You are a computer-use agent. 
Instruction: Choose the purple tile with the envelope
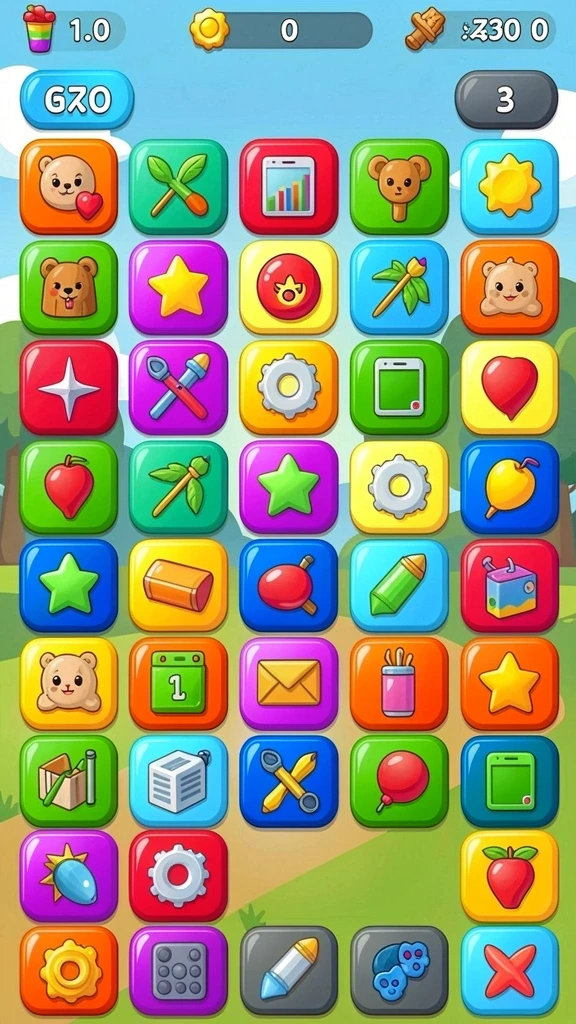click(x=289, y=683)
